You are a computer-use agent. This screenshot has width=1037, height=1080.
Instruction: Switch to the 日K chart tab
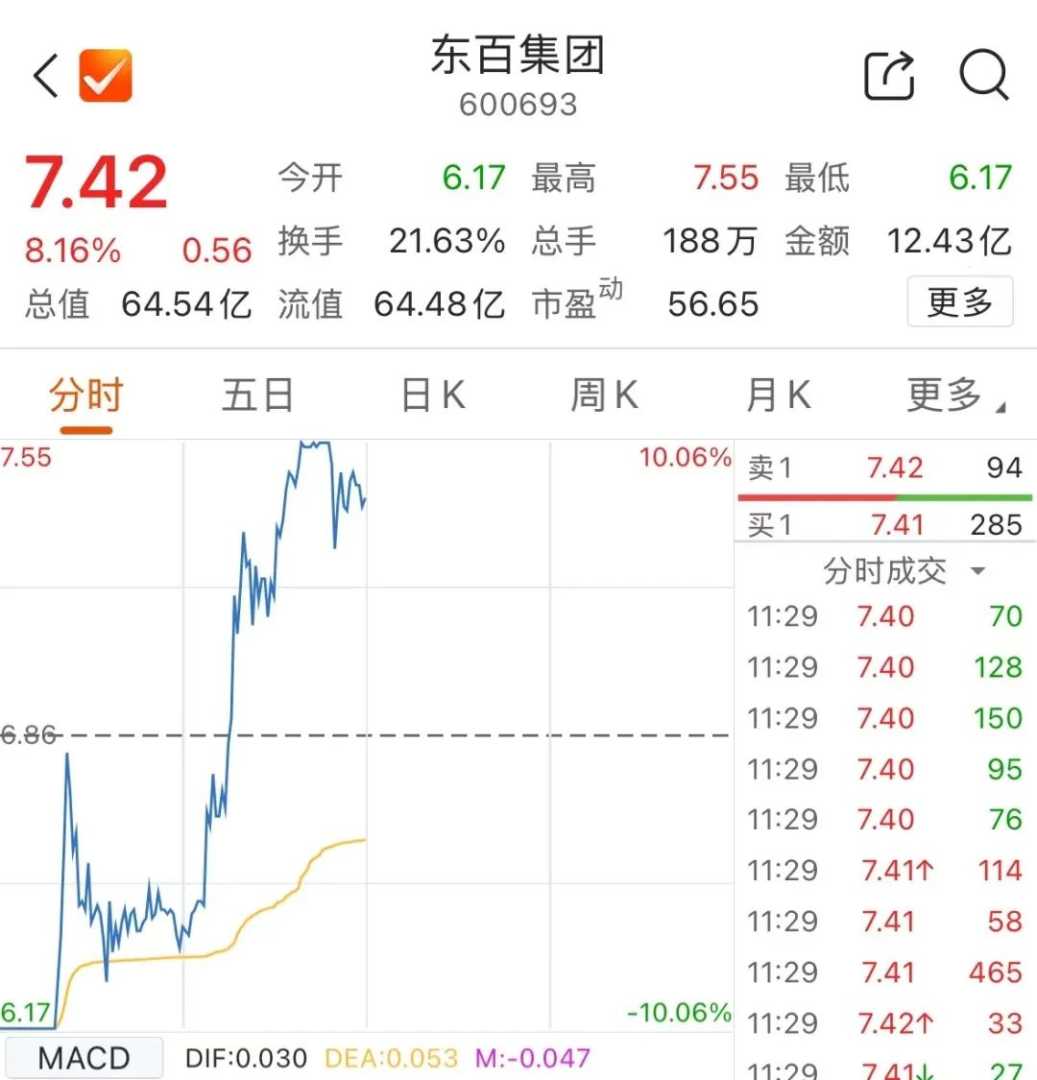click(432, 396)
